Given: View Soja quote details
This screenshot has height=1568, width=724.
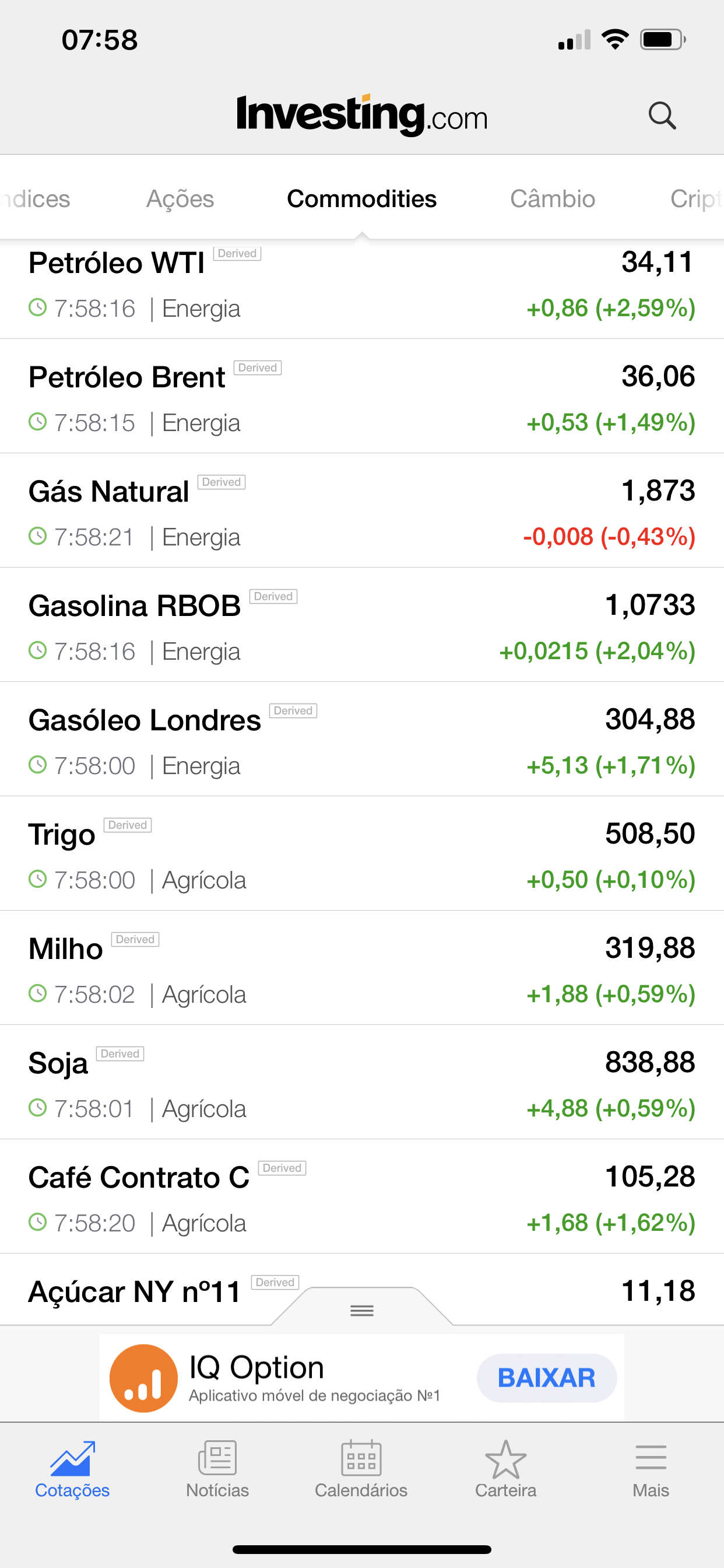Looking at the screenshot, I should pyautogui.click(x=362, y=1083).
